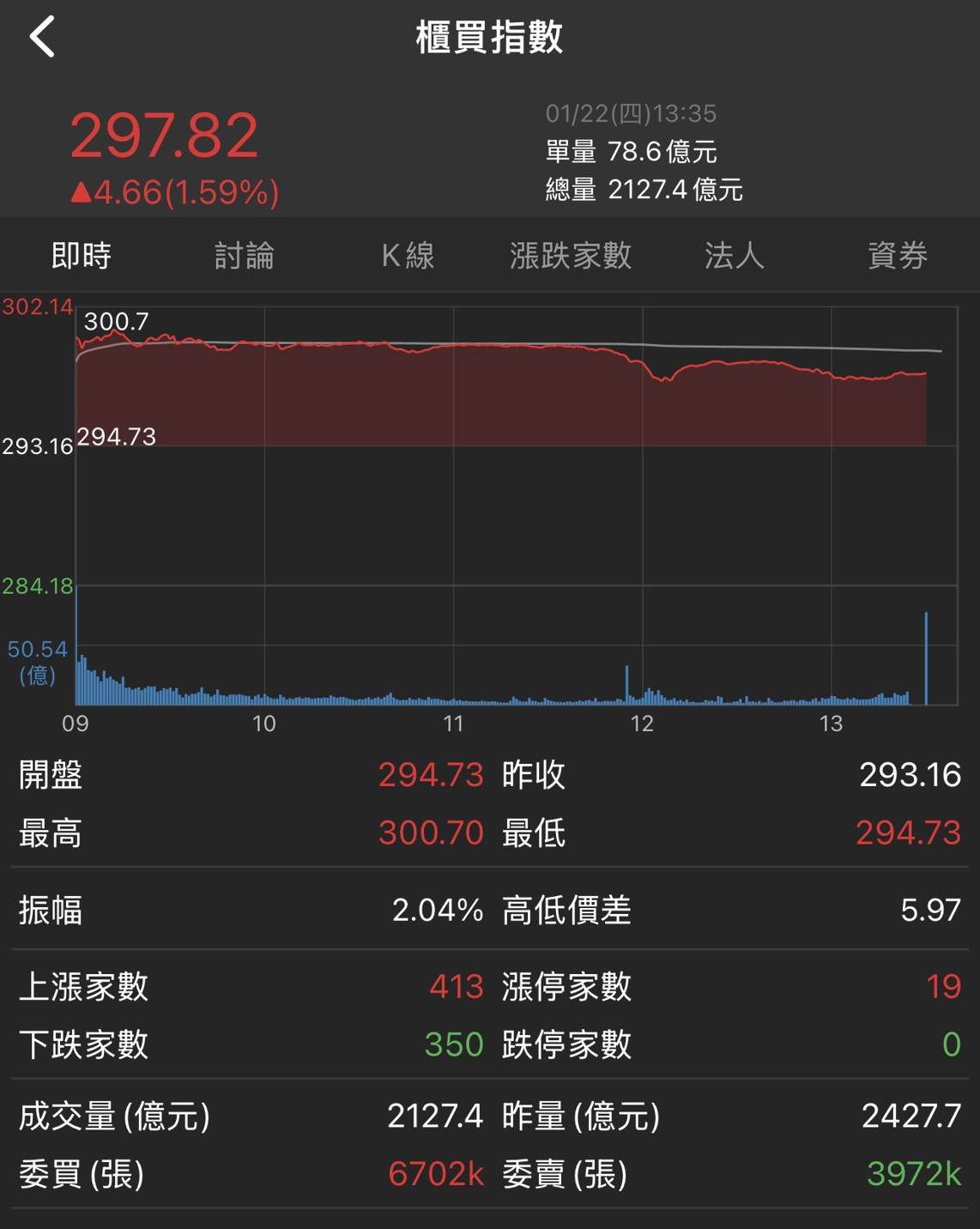Image resolution: width=980 pixels, height=1229 pixels.
Task: Open the 資券 margin trading tab
Action: tap(897, 256)
